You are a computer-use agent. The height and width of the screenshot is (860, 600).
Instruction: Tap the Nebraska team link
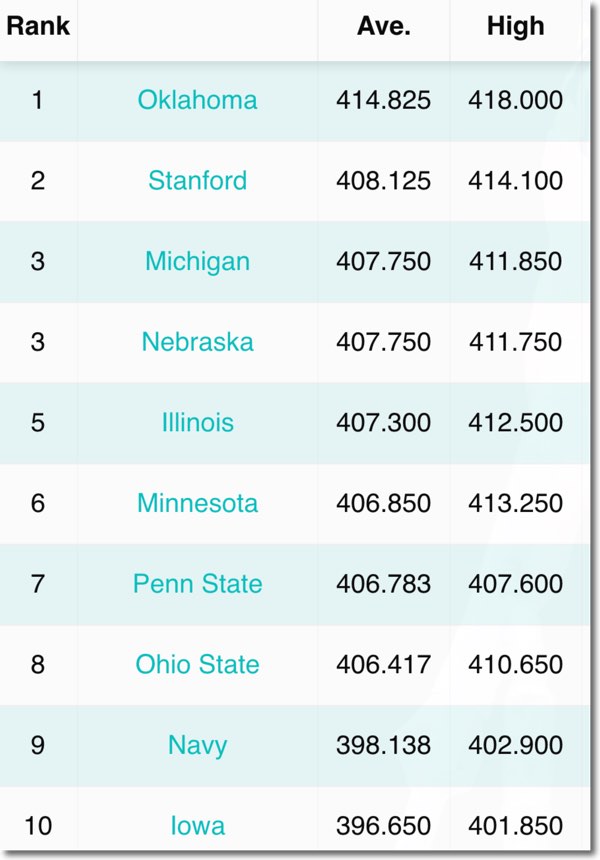[x=197, y=342]
